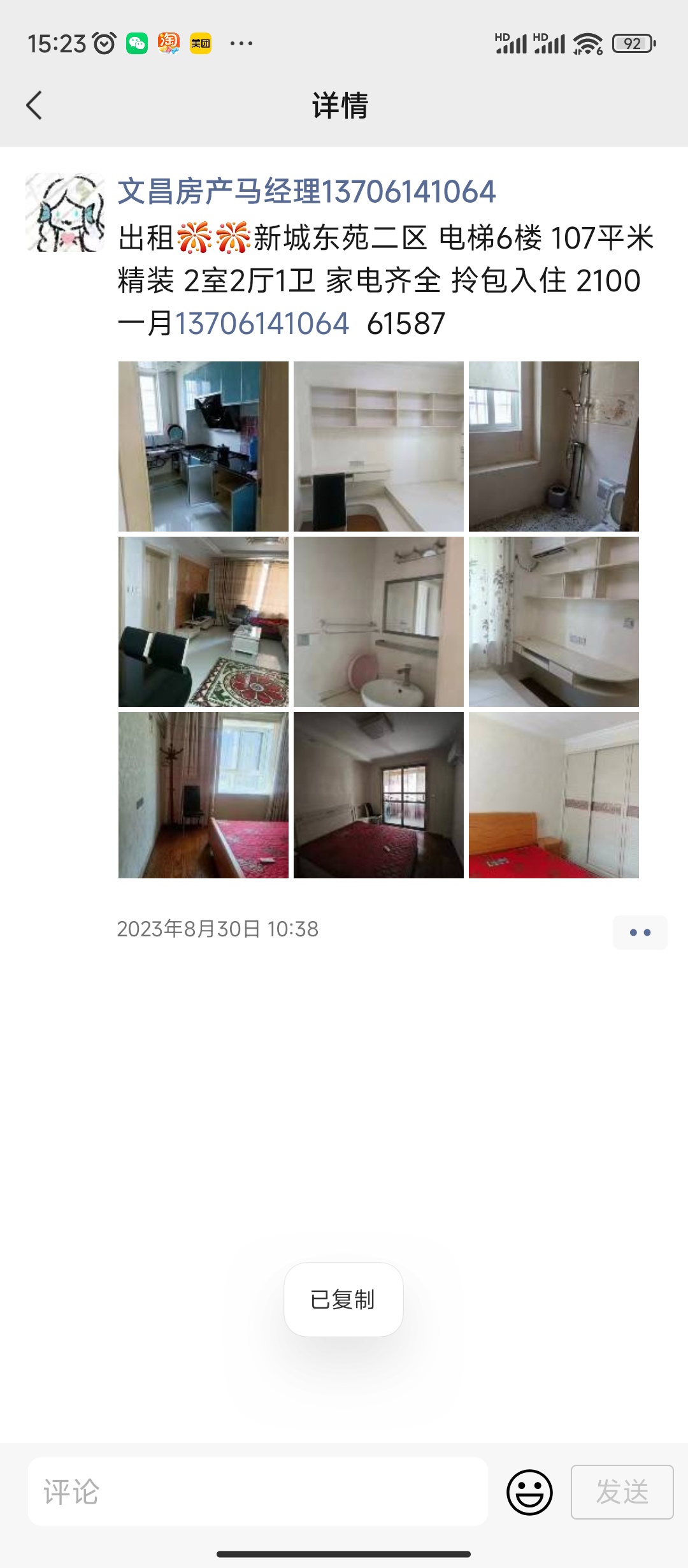The width and height of the screenshot is (688, 1568).
Task: Open 文昌房产马经理's profile avatar
Action: [65, 212]
